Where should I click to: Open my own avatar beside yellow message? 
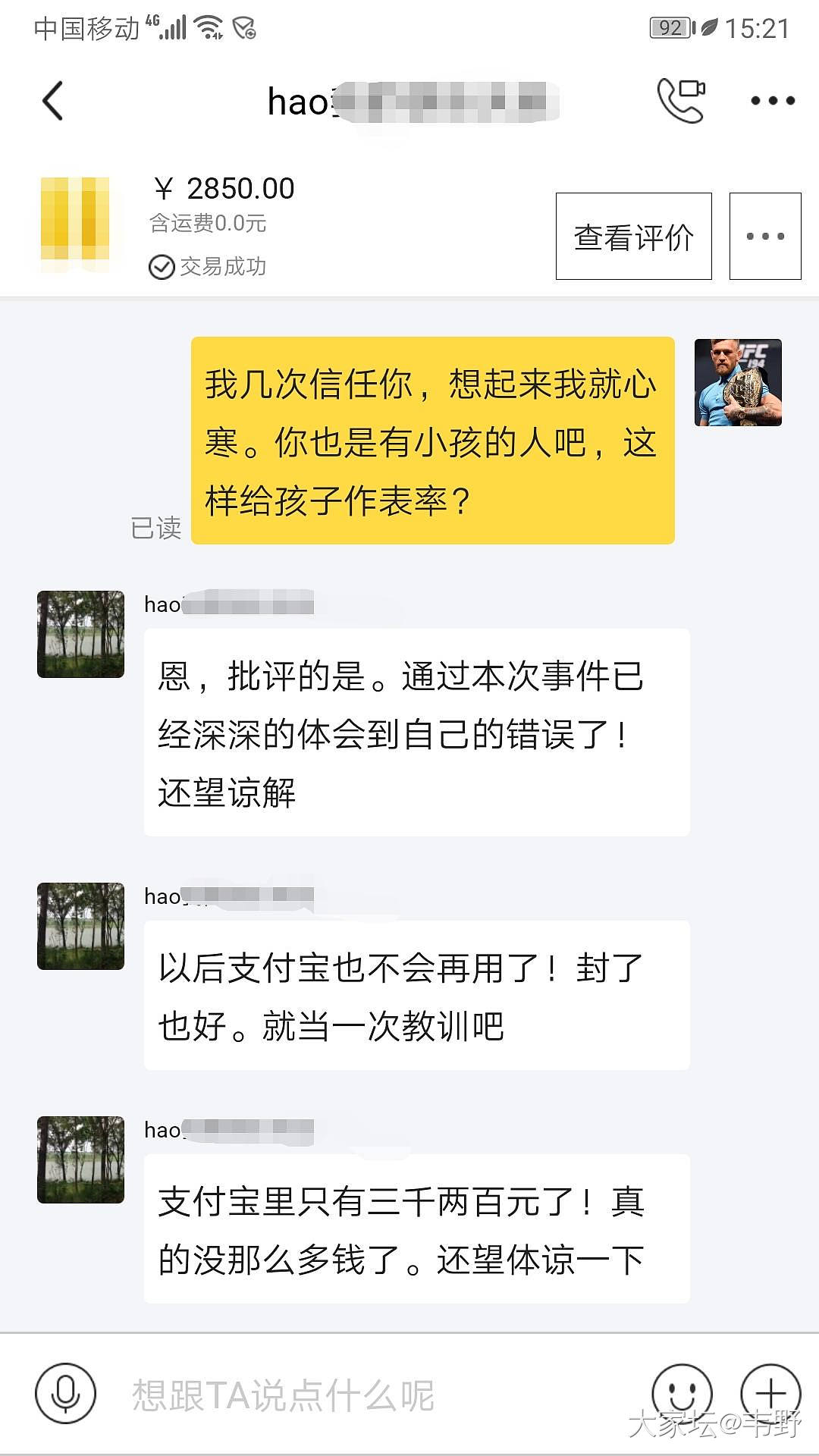click(x=737, y=382)
